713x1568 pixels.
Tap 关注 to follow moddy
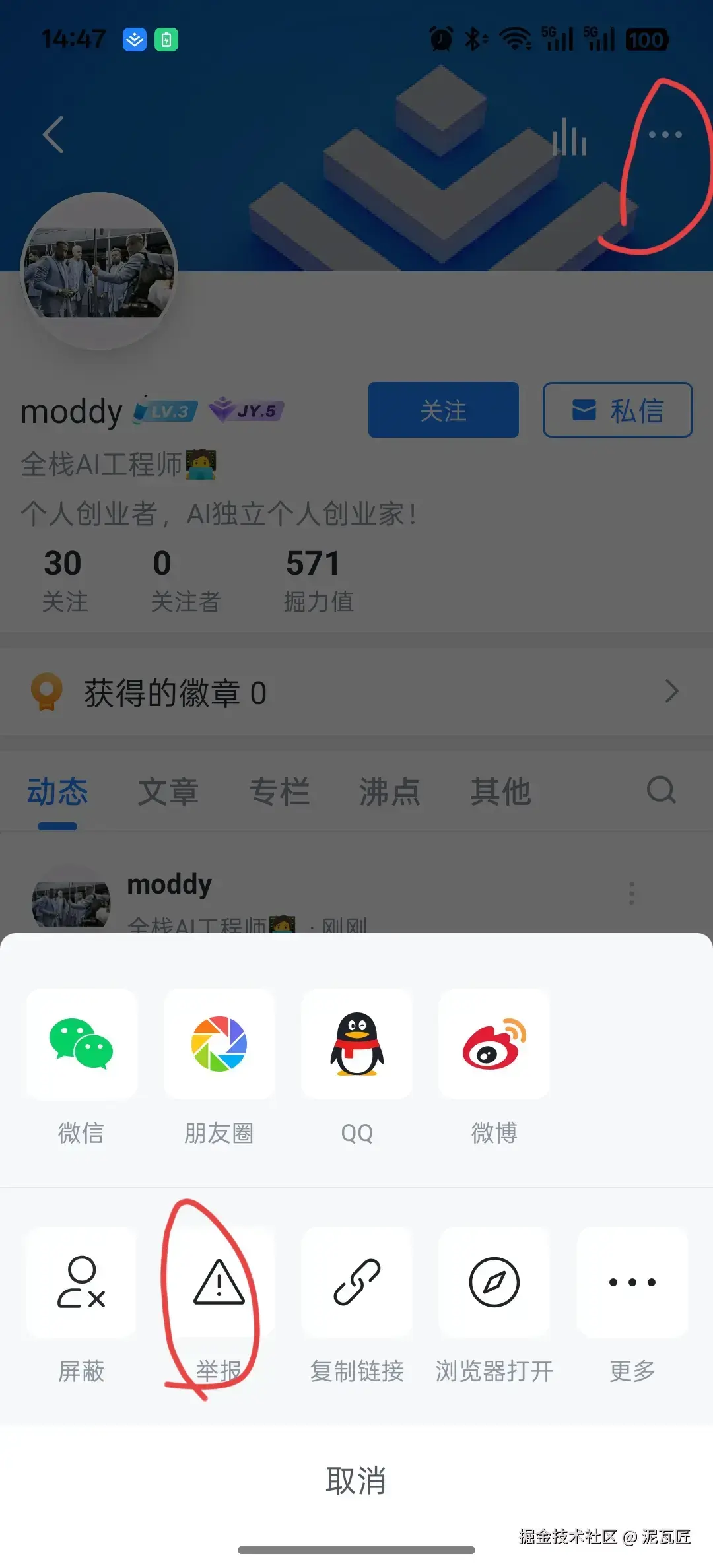click(442, 410)
